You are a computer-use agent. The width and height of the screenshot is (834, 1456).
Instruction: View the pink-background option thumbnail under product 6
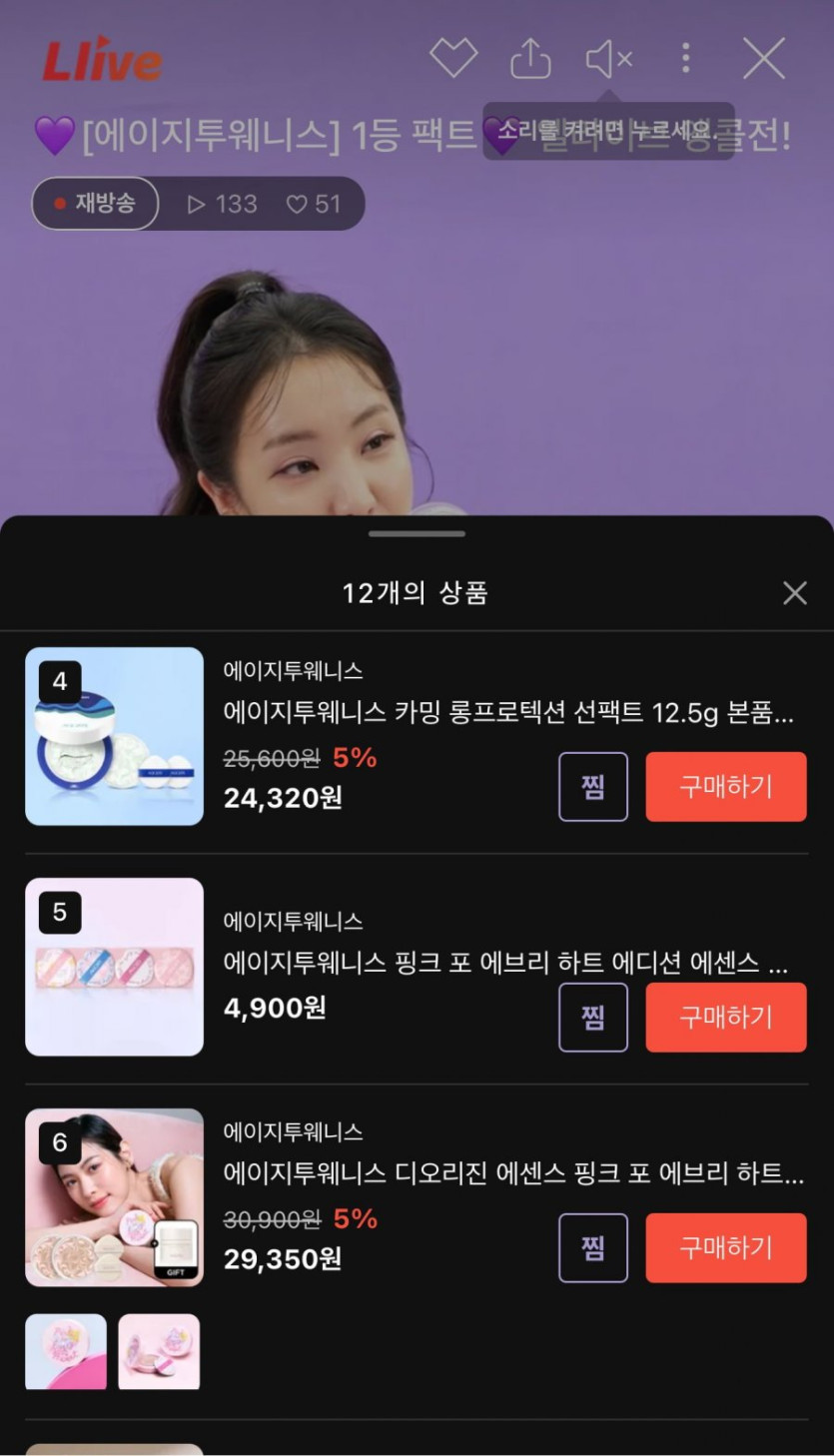coord(159,1351)
